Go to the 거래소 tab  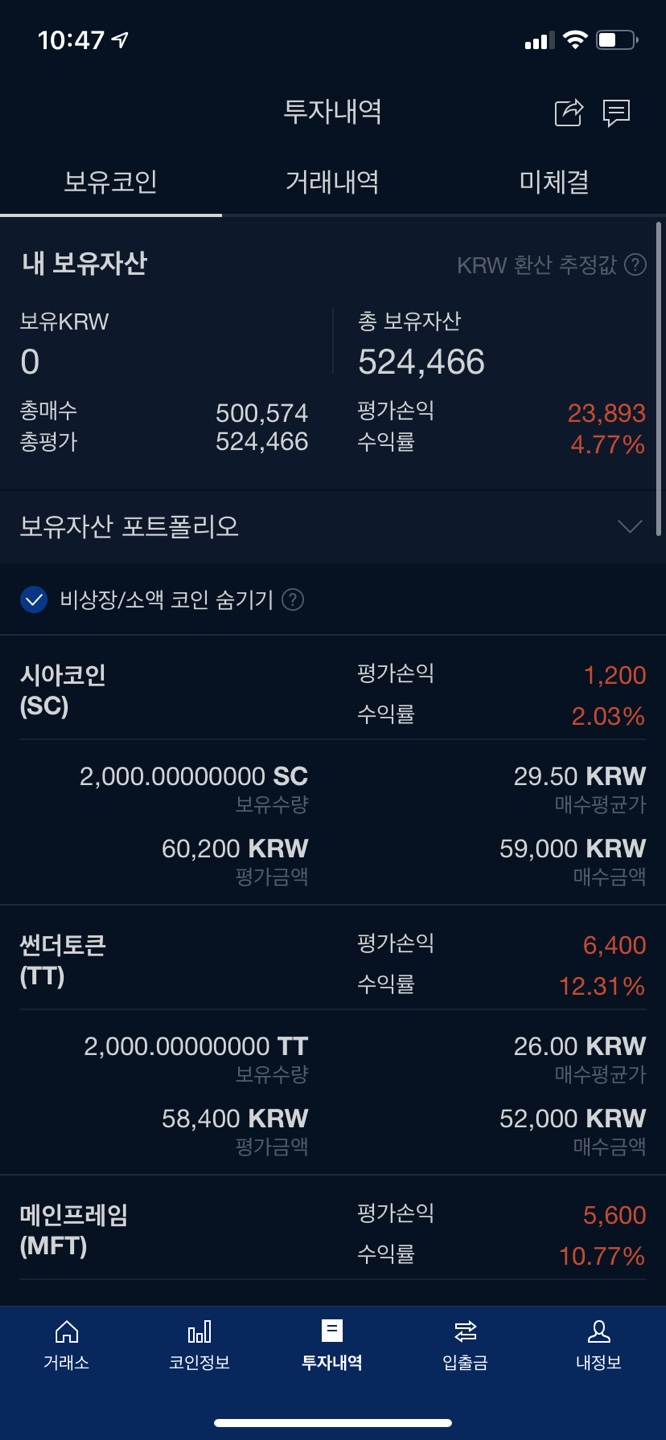pyautogui.click(x=66, y=1345)
